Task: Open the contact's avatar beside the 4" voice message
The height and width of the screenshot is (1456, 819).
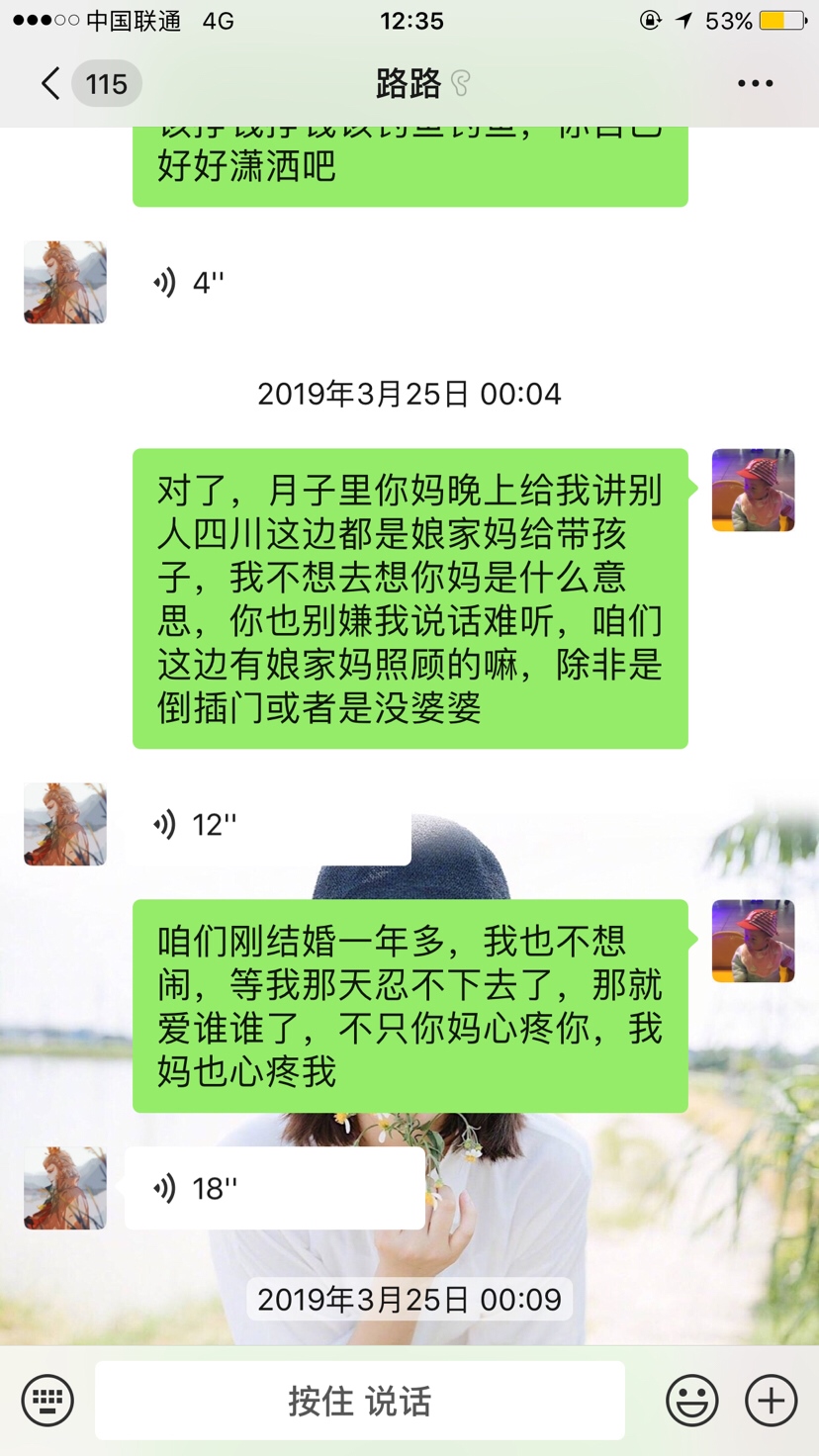Action: 65,283
